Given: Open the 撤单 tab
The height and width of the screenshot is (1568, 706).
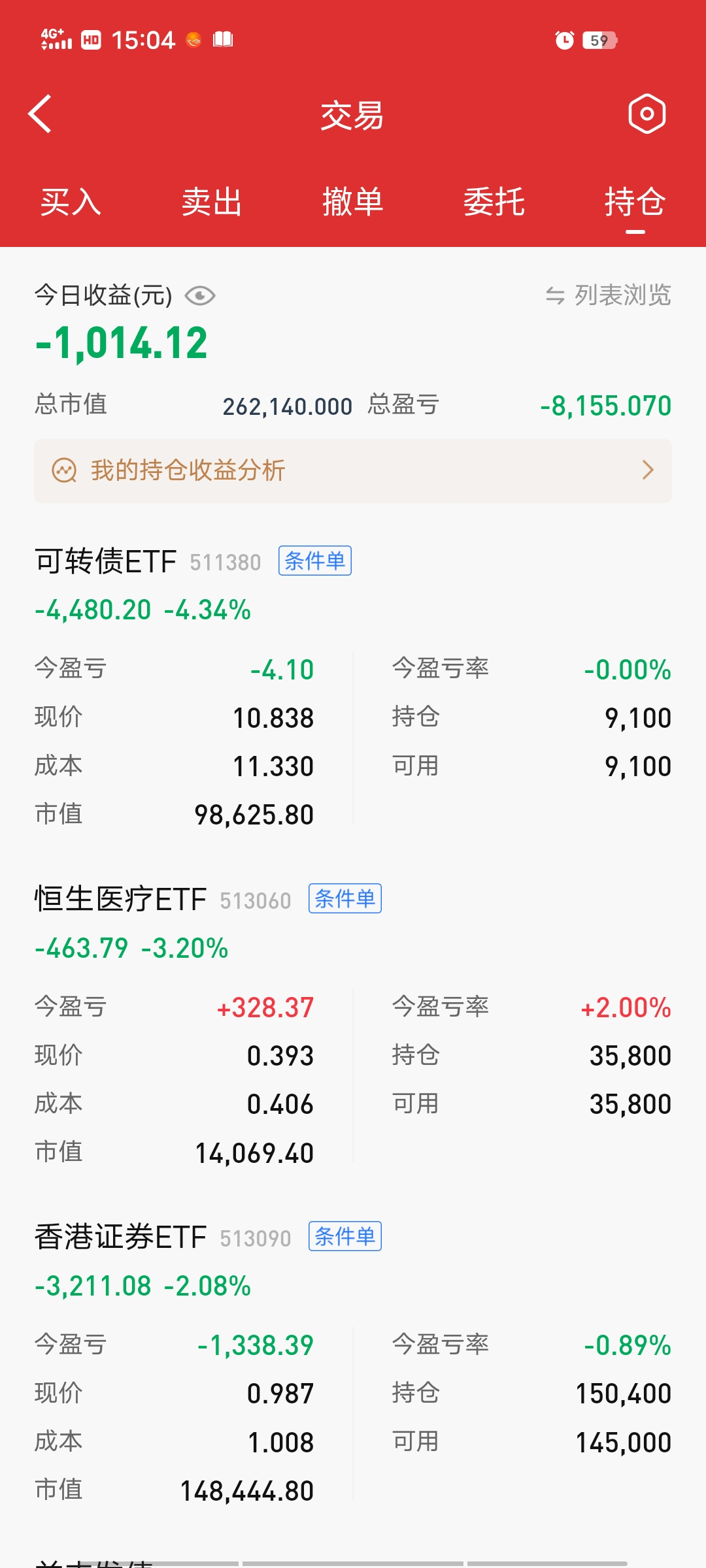Looking at the screenshot, I should coord(353,202).
